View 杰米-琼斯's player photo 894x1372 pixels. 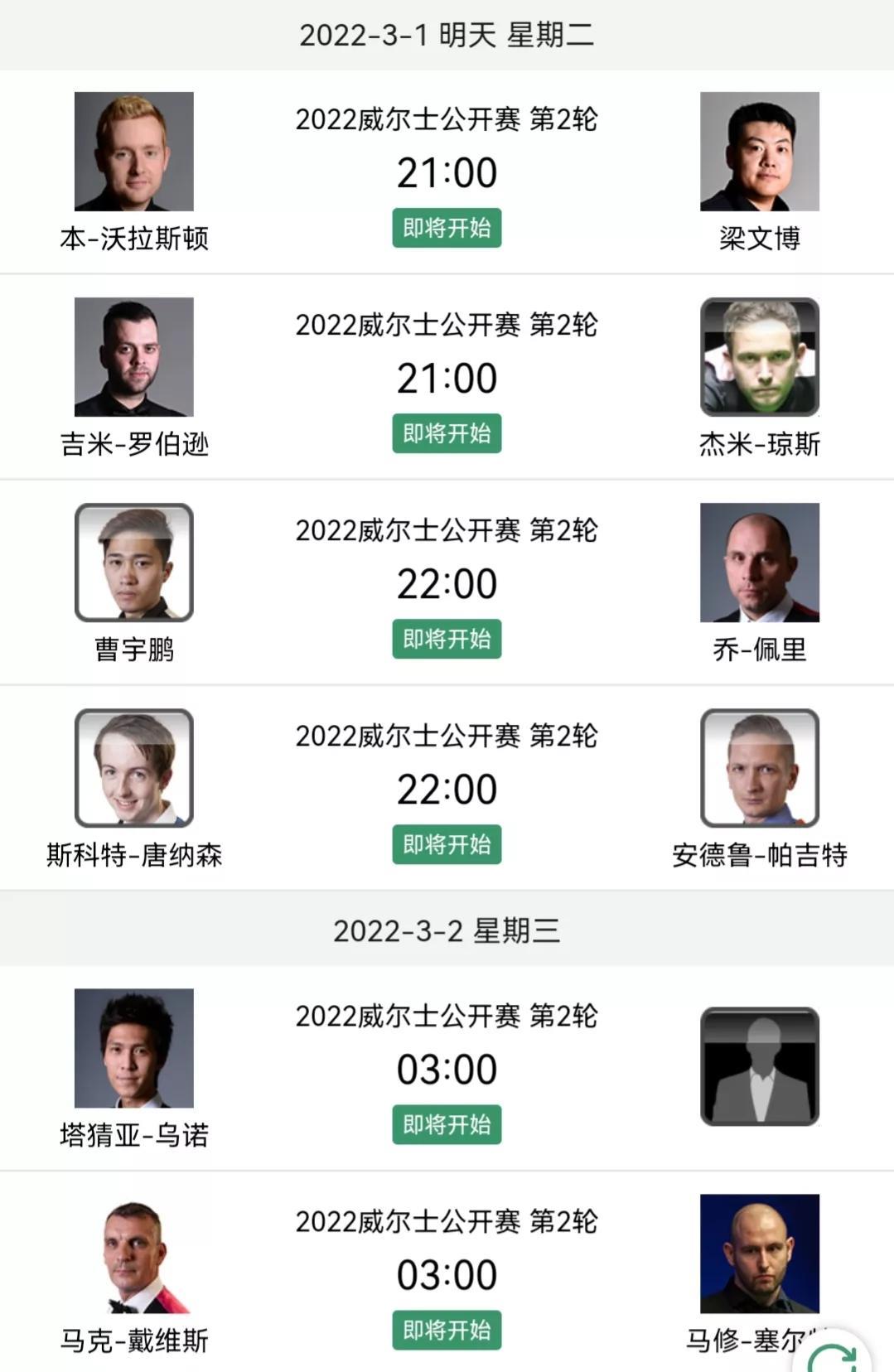coord(759,357)
